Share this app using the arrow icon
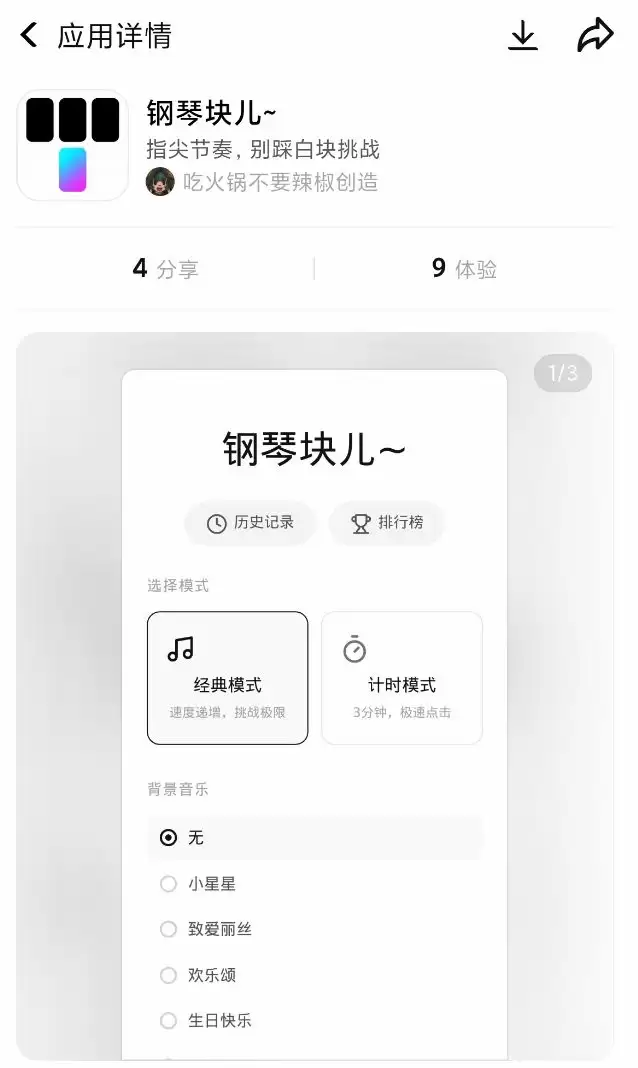This screenshot has width=638, height=1068. coord(595,35)
